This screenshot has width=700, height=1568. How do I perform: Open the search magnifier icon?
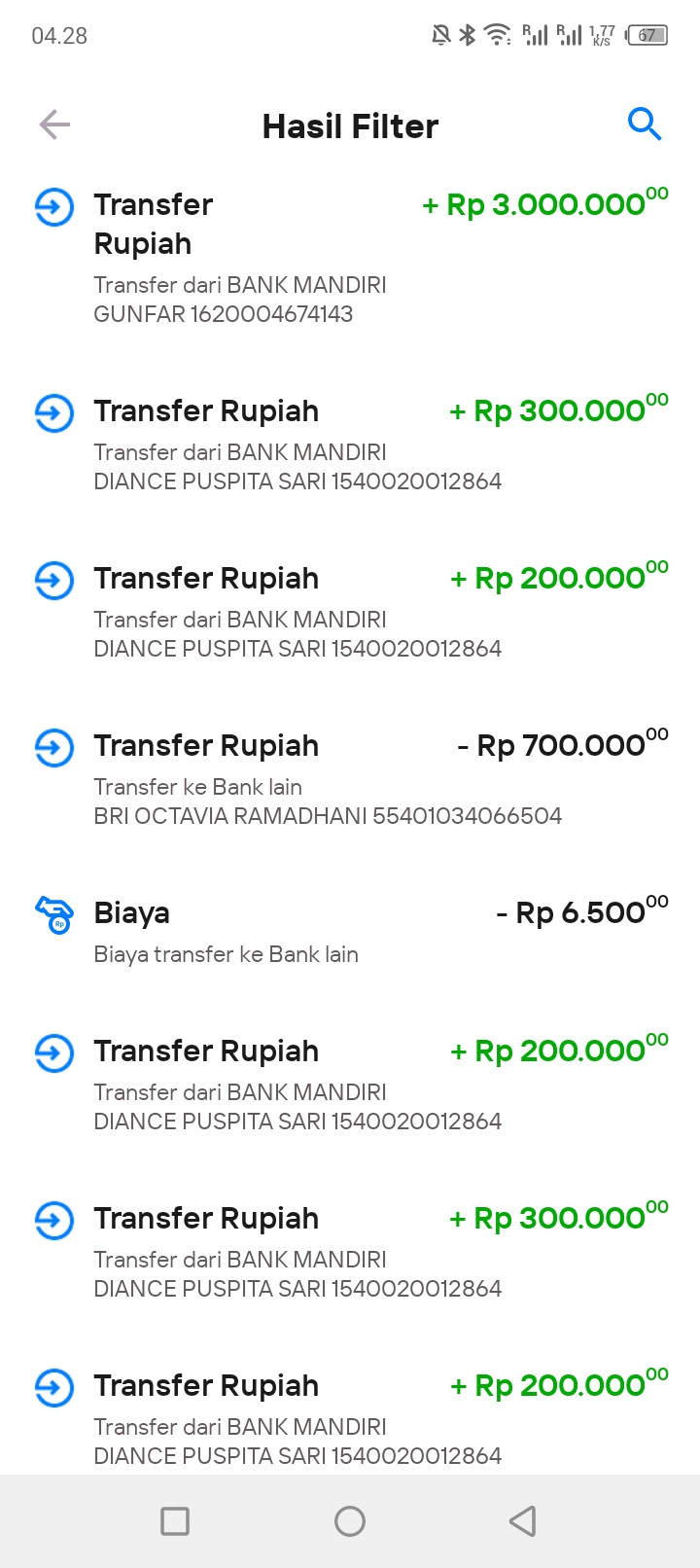pyautogui.click(x=645, y=125)
